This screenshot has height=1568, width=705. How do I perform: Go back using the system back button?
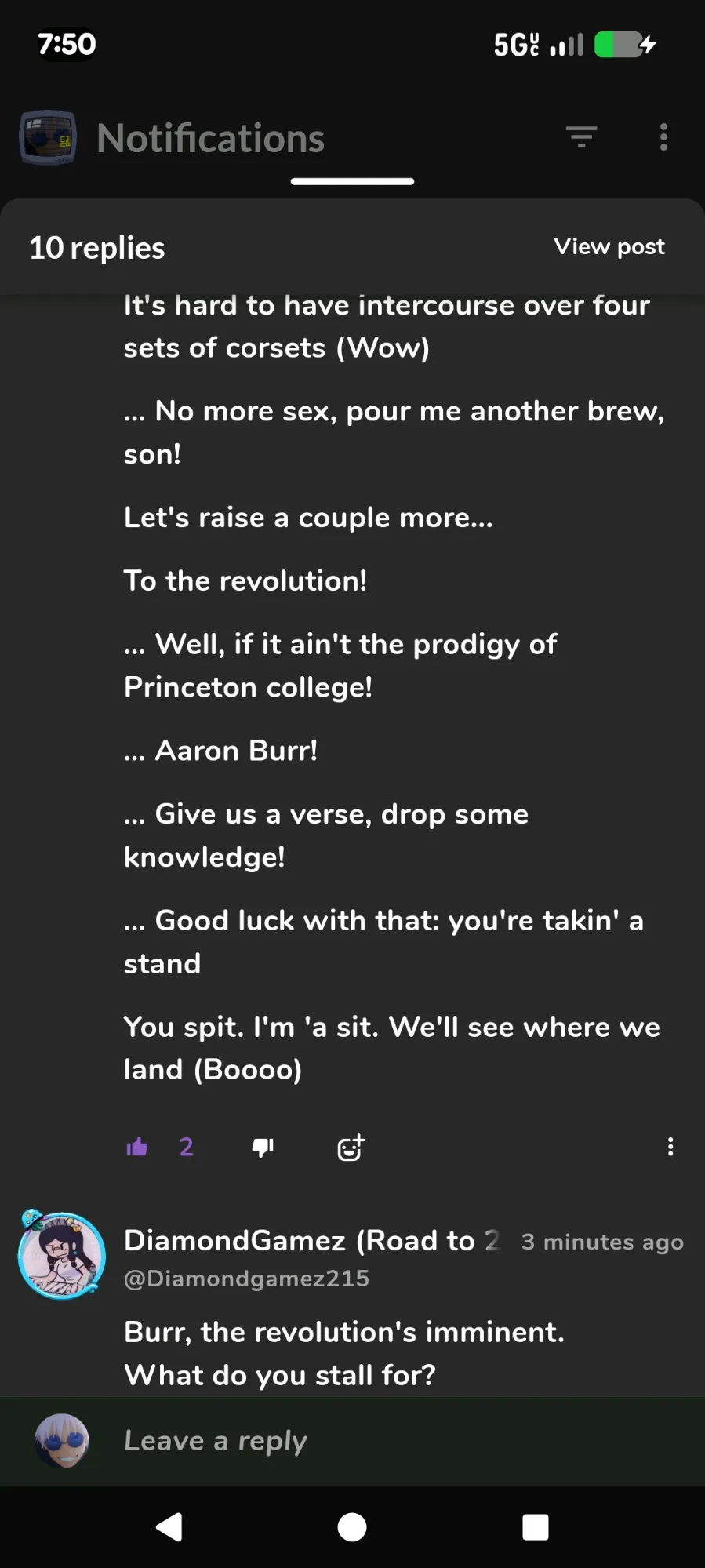pyautogui.click(x=169, y=1526)
